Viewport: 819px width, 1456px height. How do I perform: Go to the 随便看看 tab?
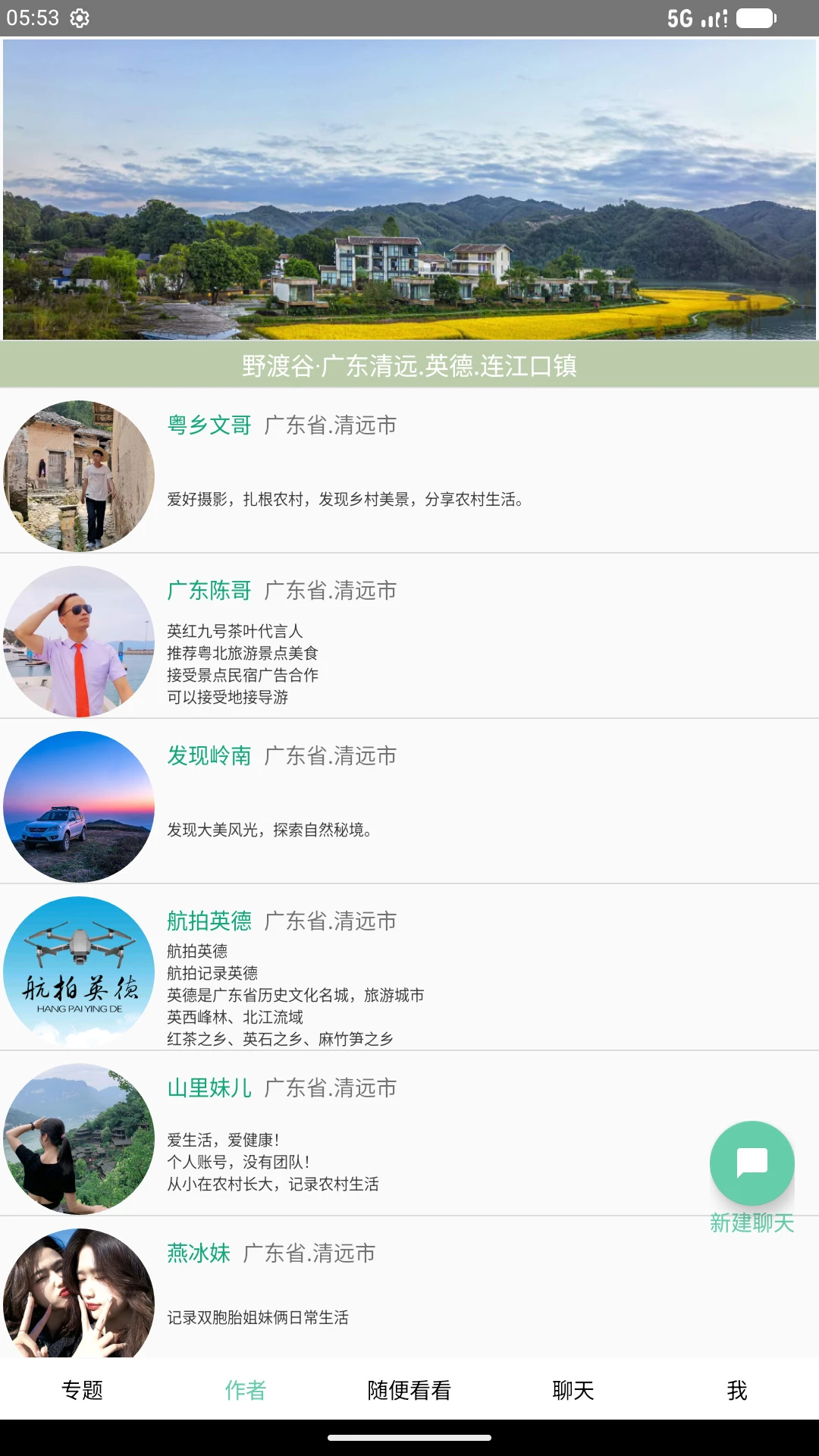409,1390
